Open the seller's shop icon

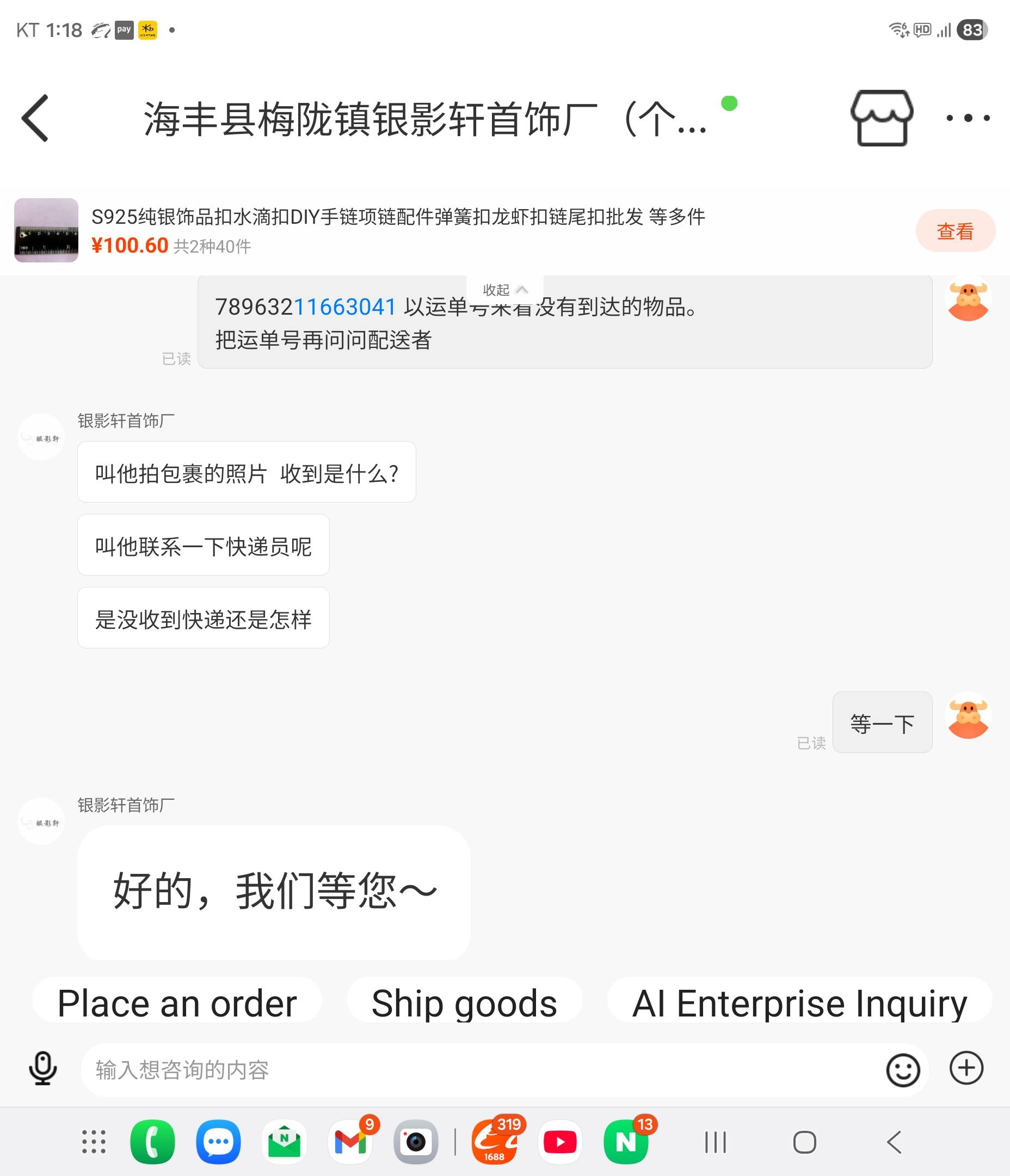881,118
